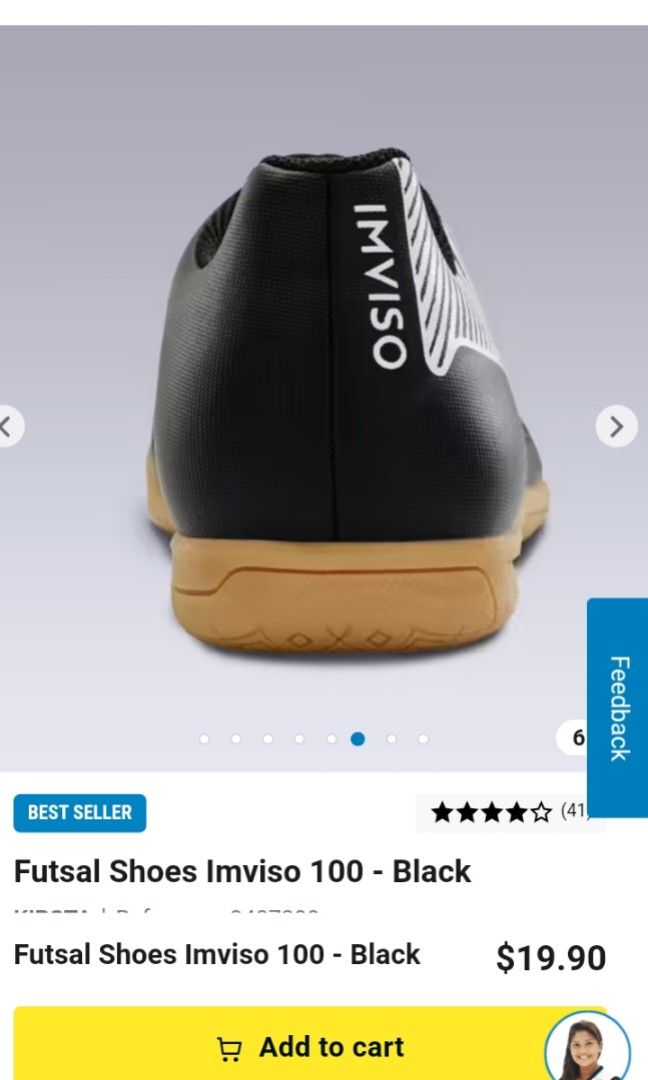The width and height of the screenshot is (648, 1080).
Task: Jump to the first image dot
Action: point(204,739)
